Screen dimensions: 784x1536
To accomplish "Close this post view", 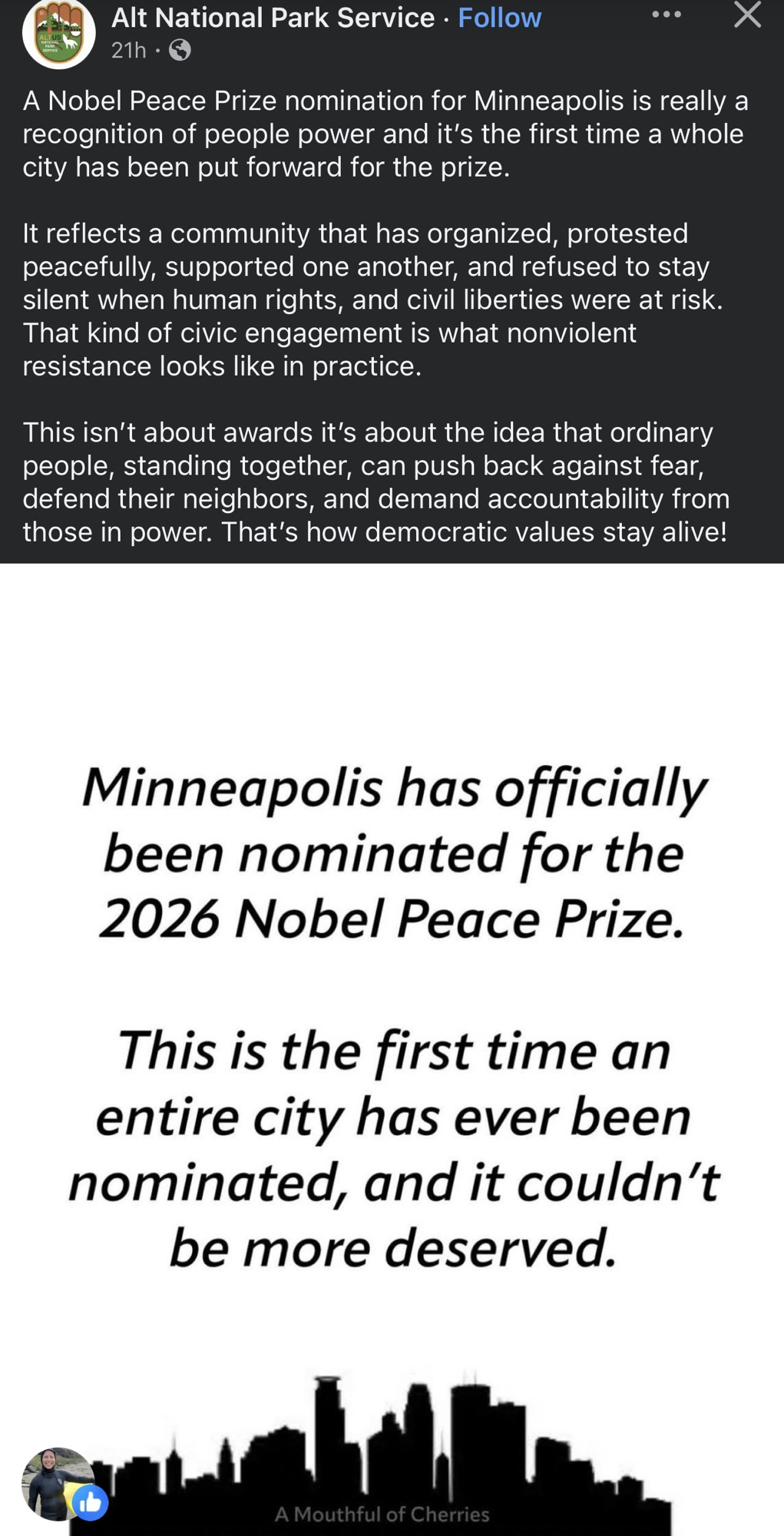I will pos(746,15).
